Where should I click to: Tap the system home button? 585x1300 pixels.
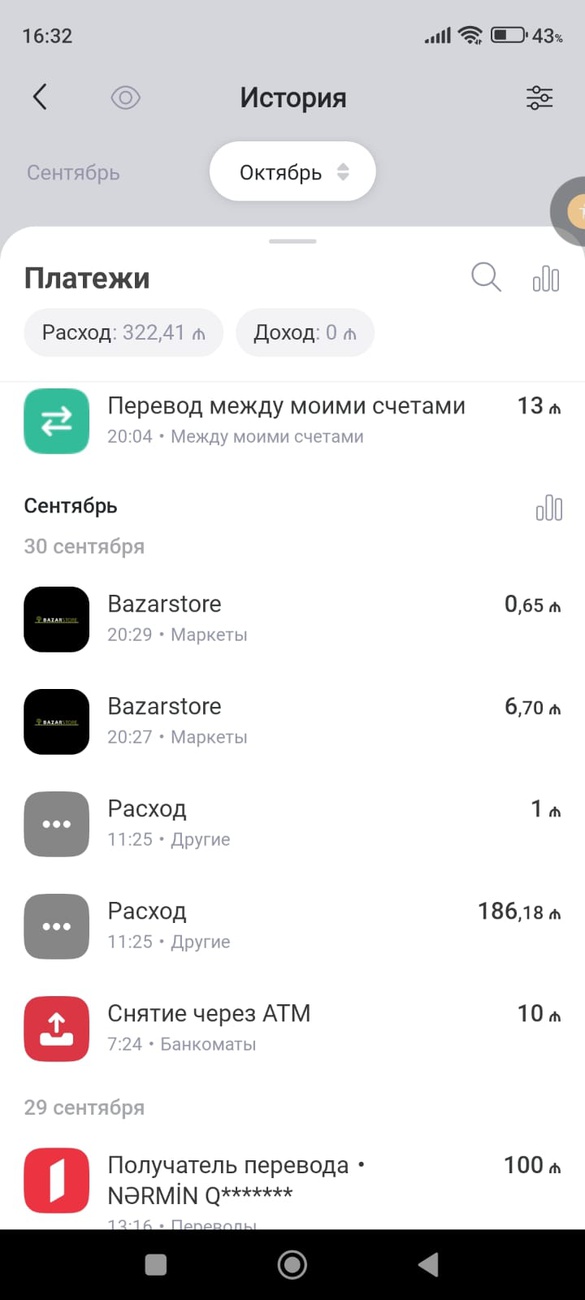point(292,1265)
